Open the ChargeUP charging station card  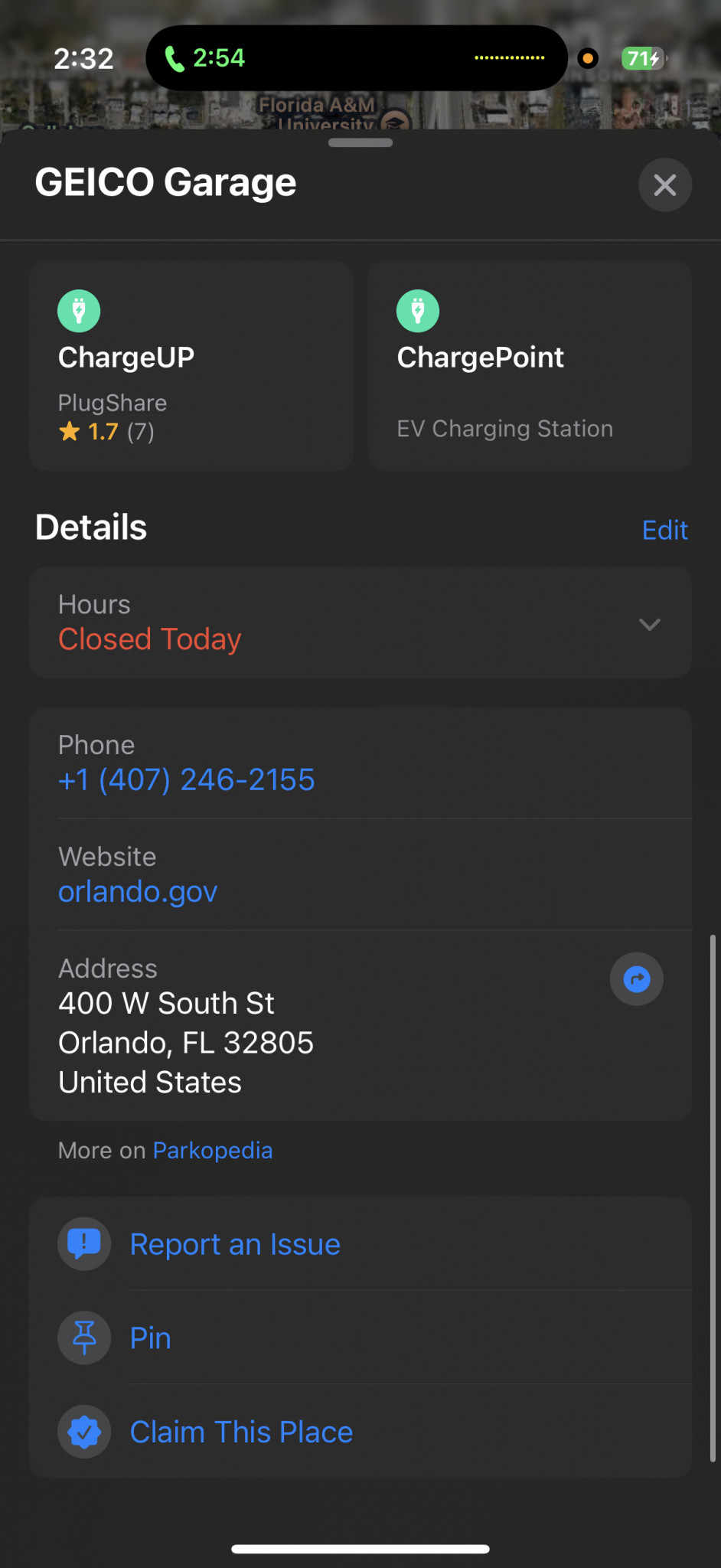(x=191, y=365)
